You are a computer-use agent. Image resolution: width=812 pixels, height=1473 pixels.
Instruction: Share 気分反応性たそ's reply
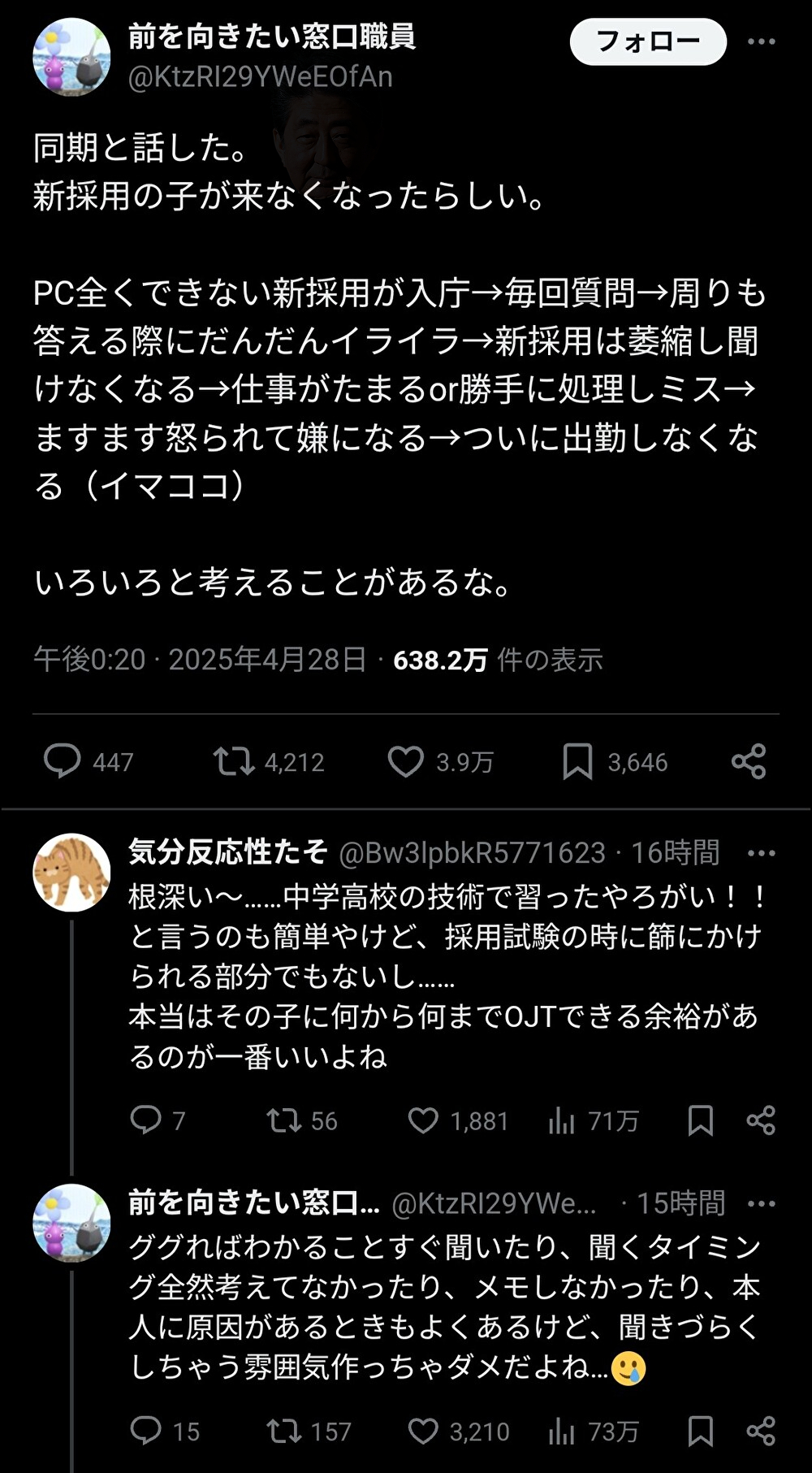coord(761,1120)
